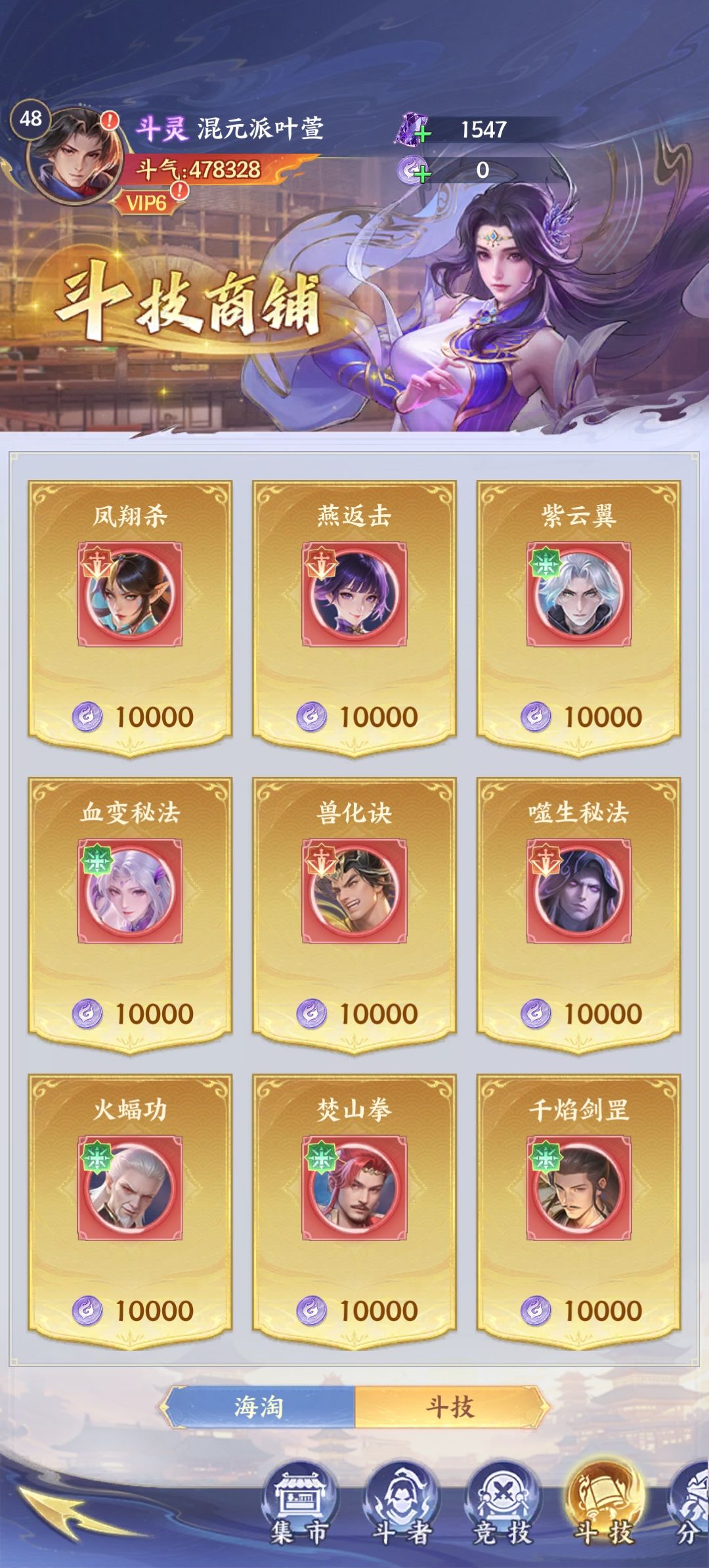Screen dimensions: 709x1568
Task: Tap the purple gem currency icon
Action: tap(410, 130)
